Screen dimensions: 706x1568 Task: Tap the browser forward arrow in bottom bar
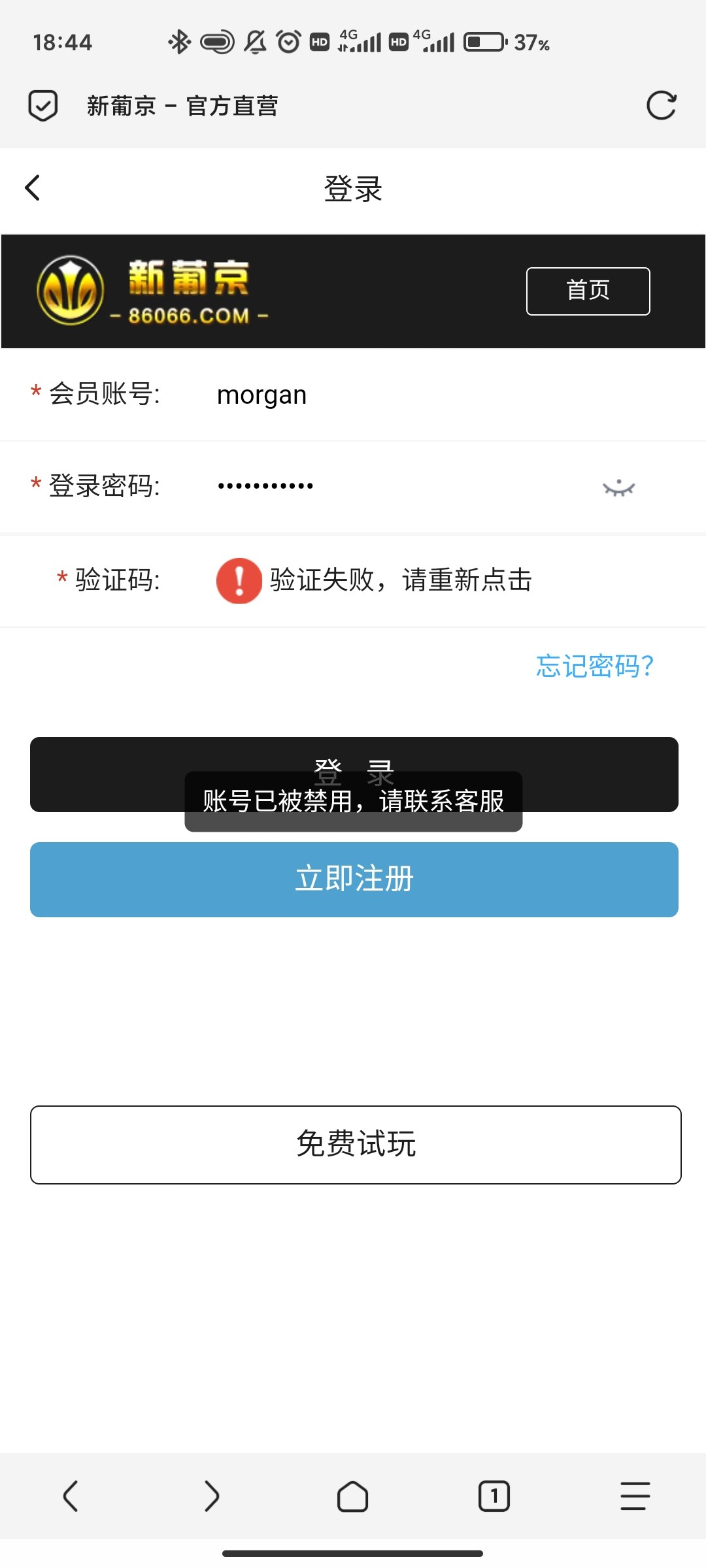(x=212, y=1496)
